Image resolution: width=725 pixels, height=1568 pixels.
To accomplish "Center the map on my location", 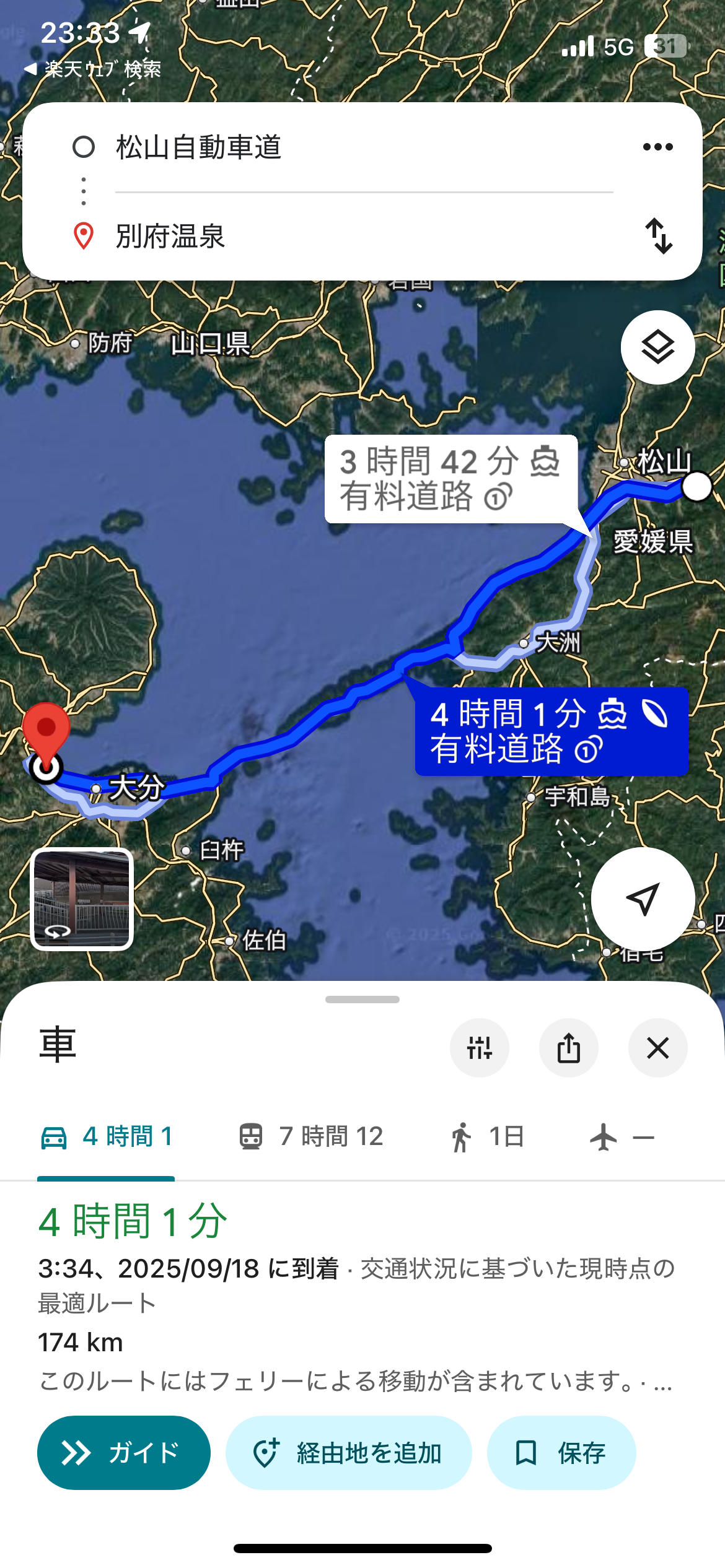I will pos(643,899).
